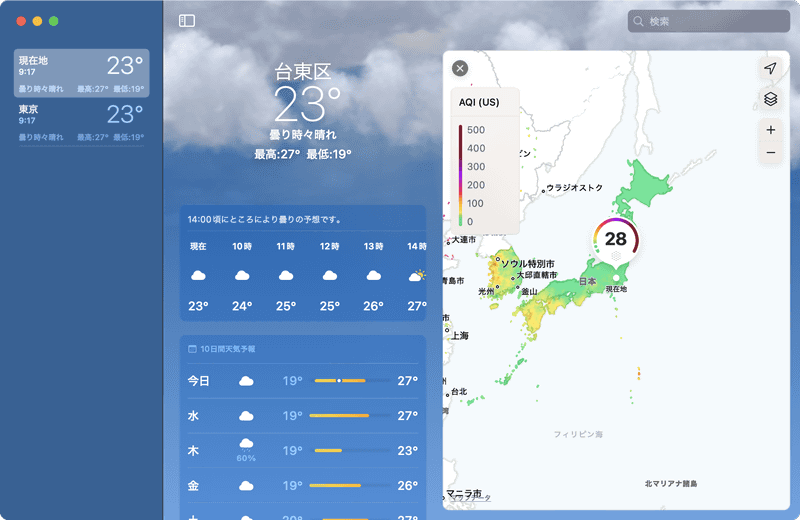This screenshot has height=520, width=800.
Task: Enter full screen using the green window button
Action: click(x=54, y=21)
